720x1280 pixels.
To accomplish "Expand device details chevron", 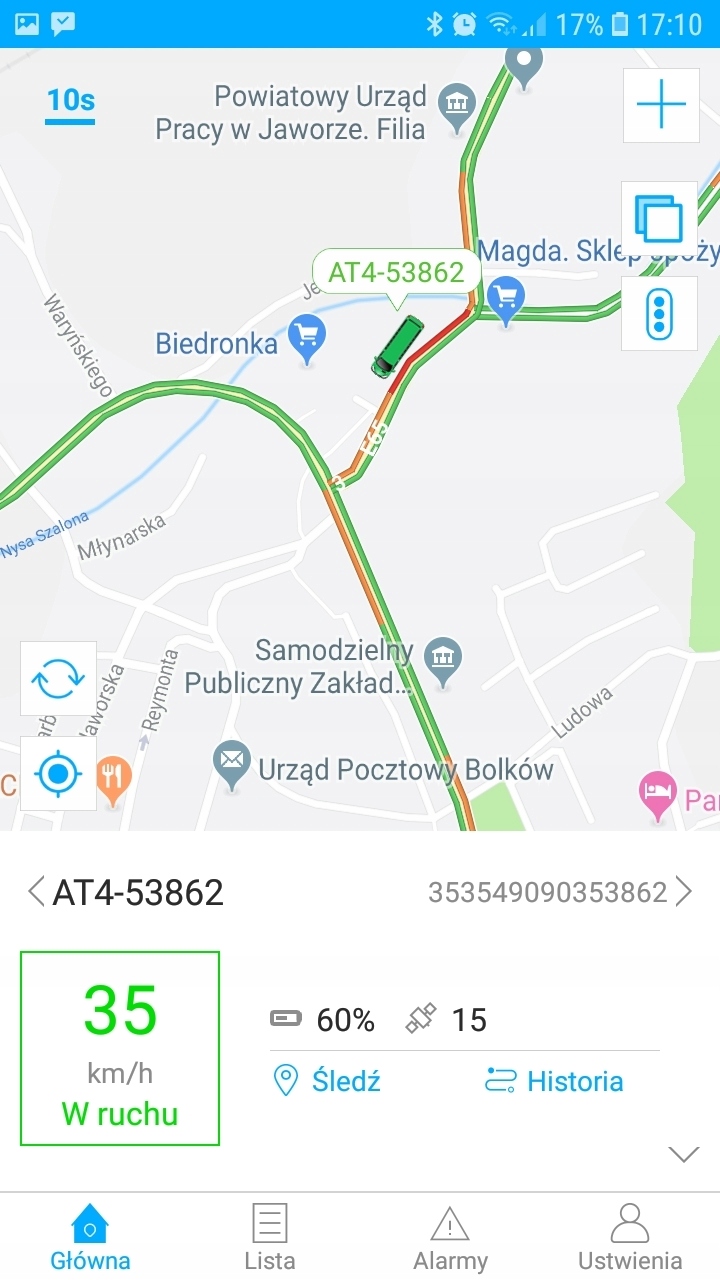I will coord(683,1154).
